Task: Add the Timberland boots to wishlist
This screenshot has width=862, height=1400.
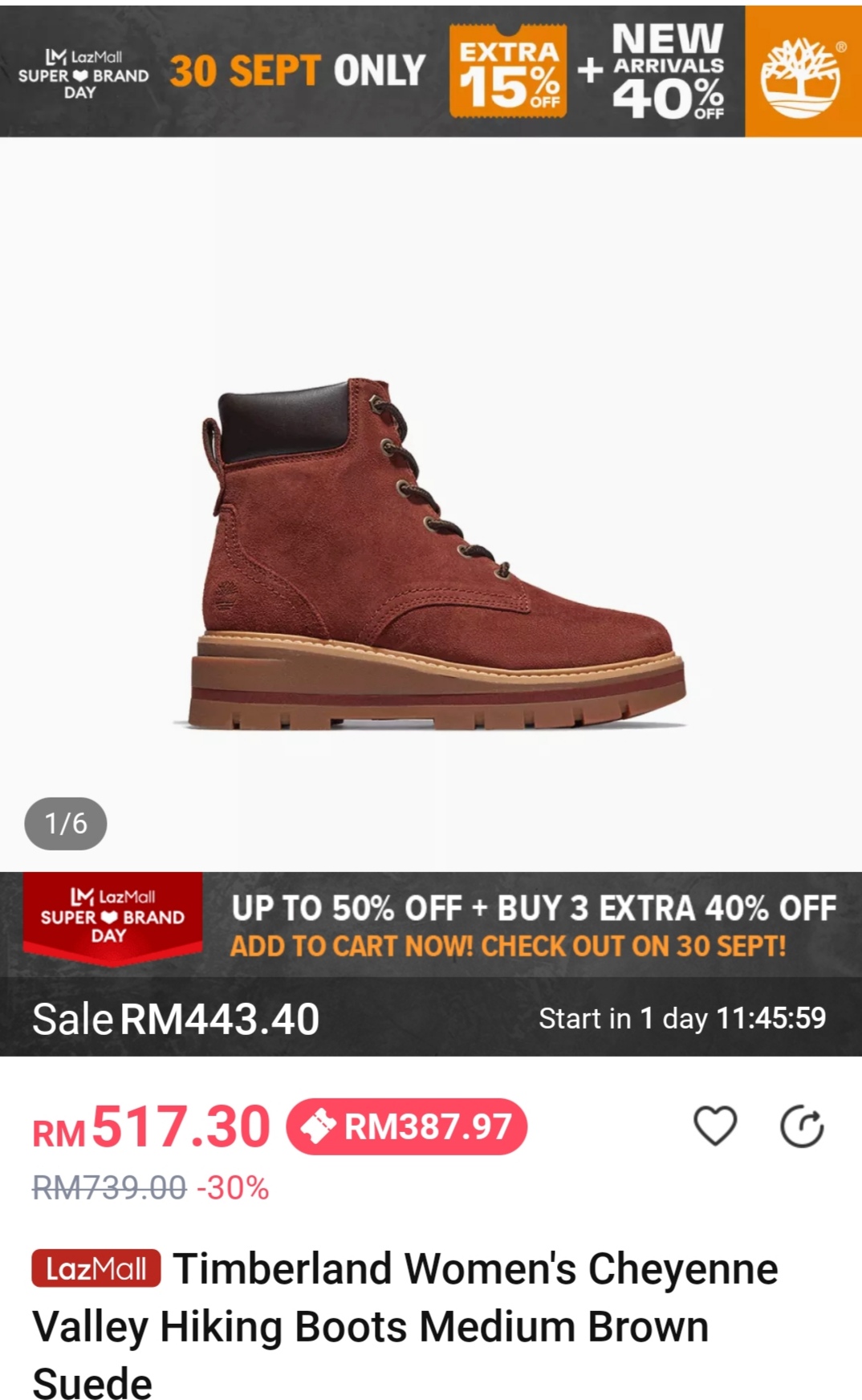Action: pyautogui.click(x=714, y=1125)
